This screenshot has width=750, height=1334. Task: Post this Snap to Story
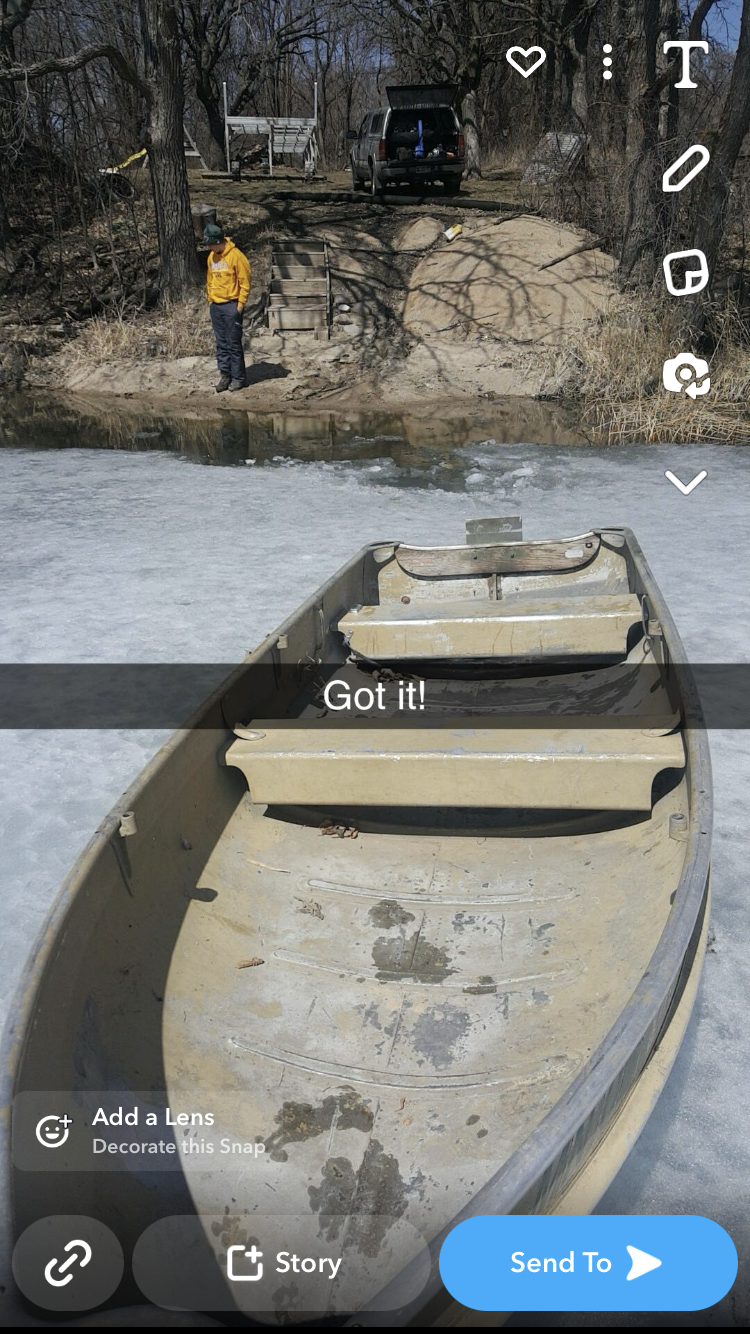click(x=282, y=1263)
